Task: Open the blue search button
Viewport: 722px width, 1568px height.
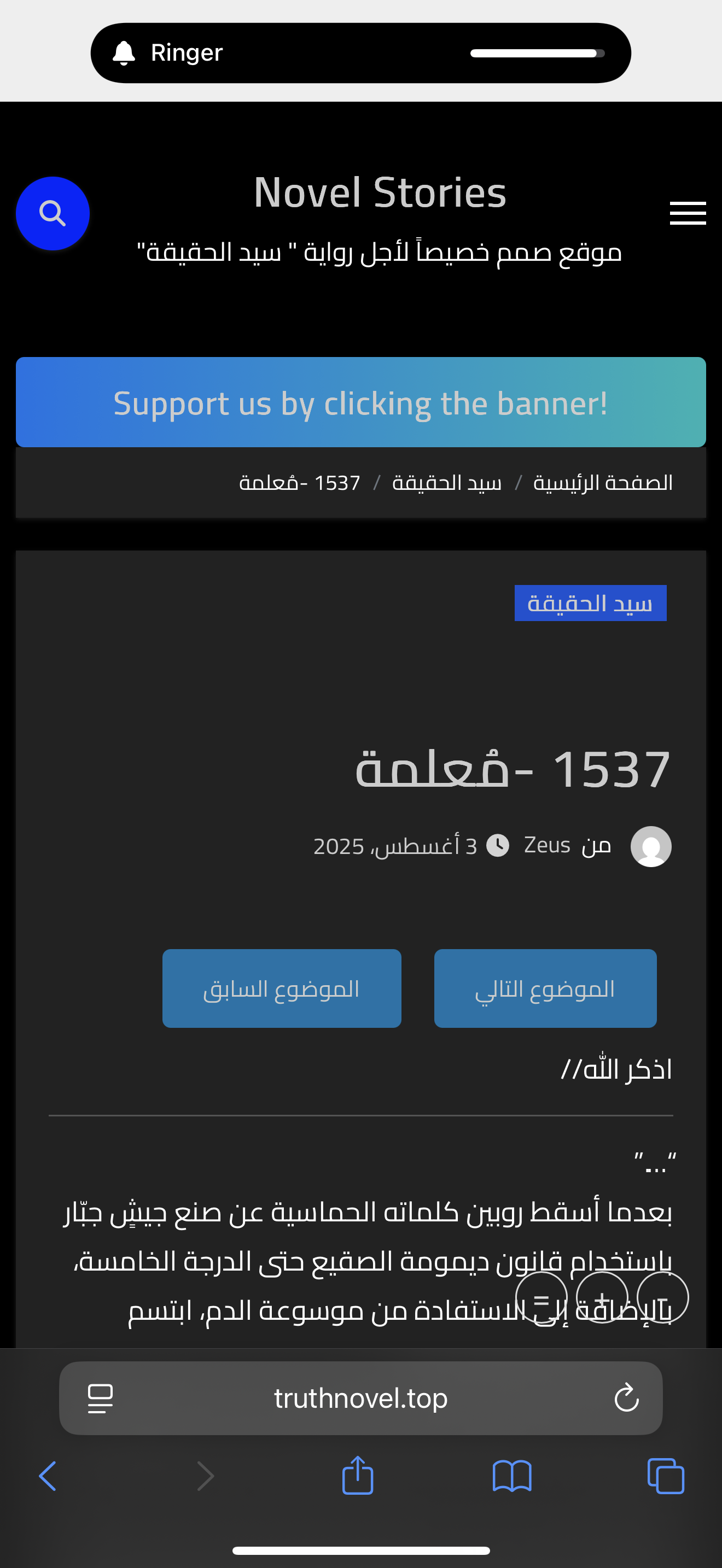Action: [x=53, y=213]
